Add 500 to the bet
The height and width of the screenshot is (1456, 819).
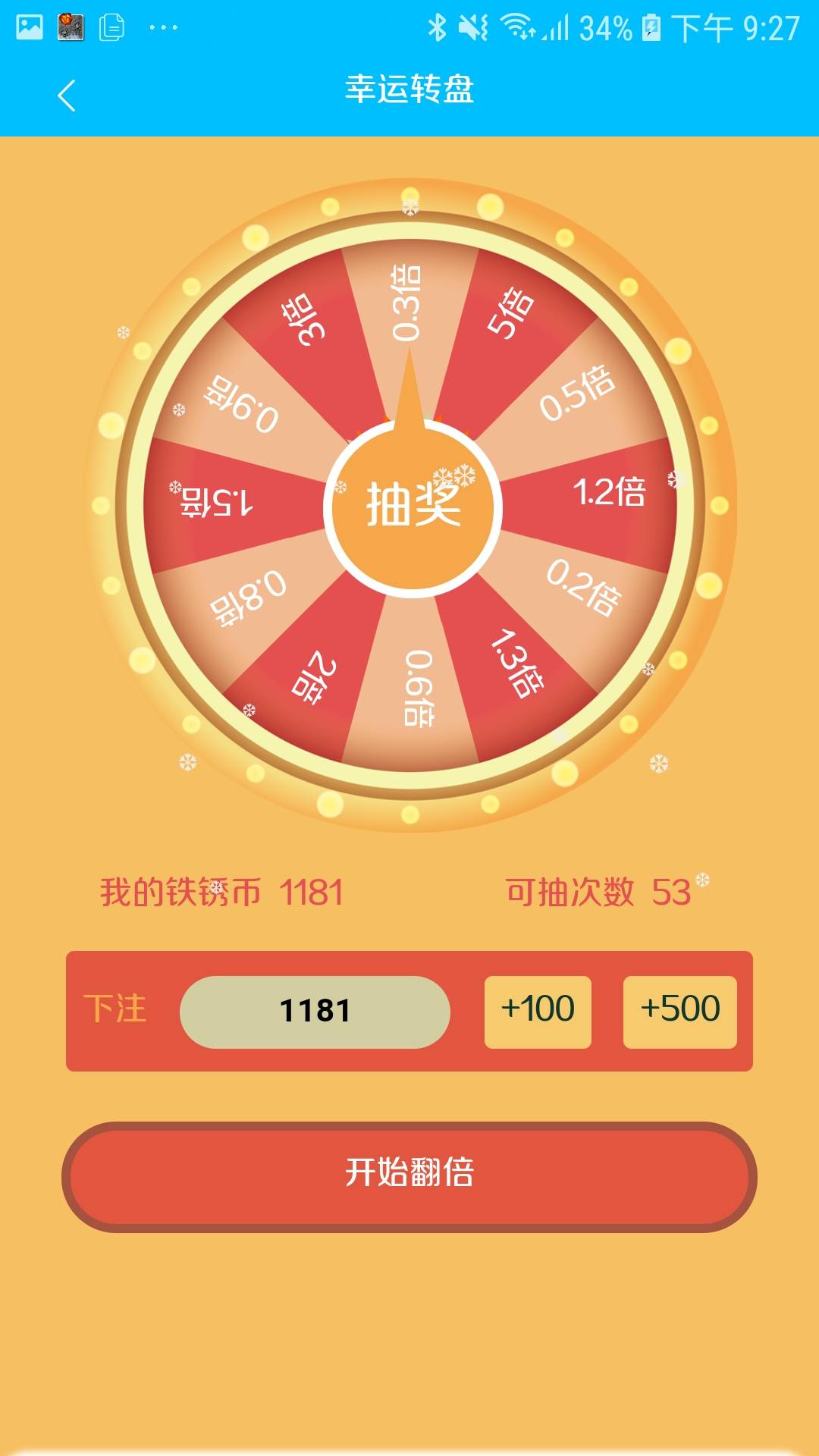pyautogui.click(x=679, y=1012)
